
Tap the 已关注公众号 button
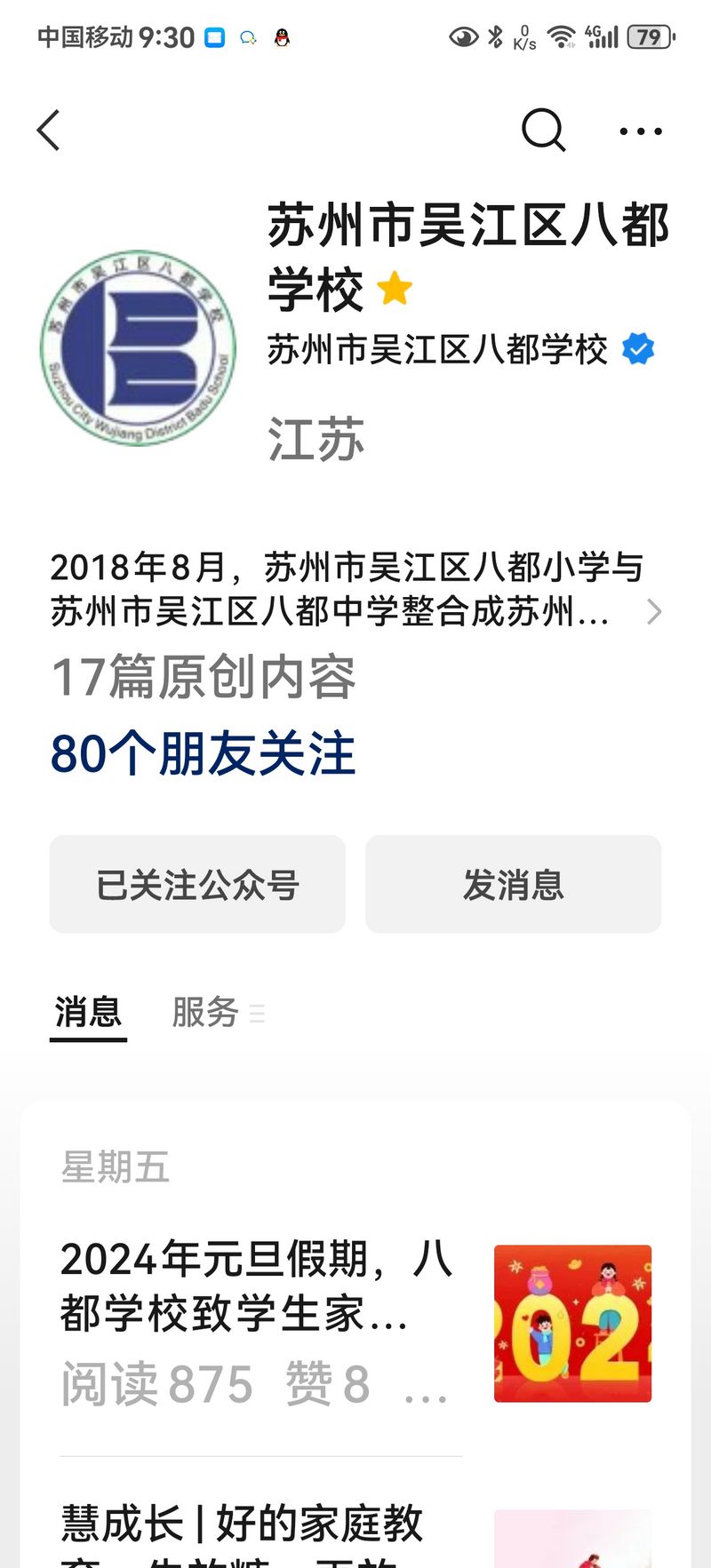197,885
